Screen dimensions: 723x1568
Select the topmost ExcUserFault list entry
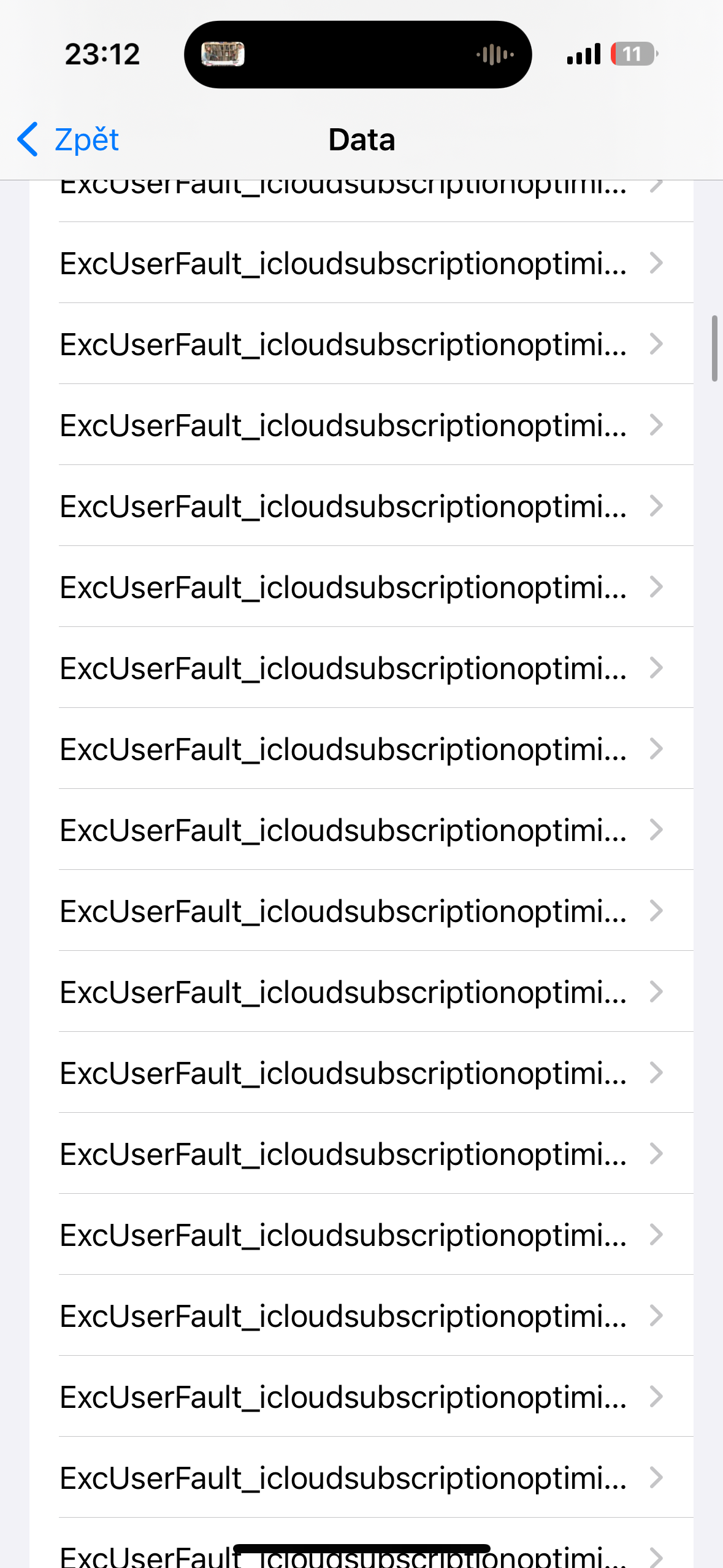point(343,187)
